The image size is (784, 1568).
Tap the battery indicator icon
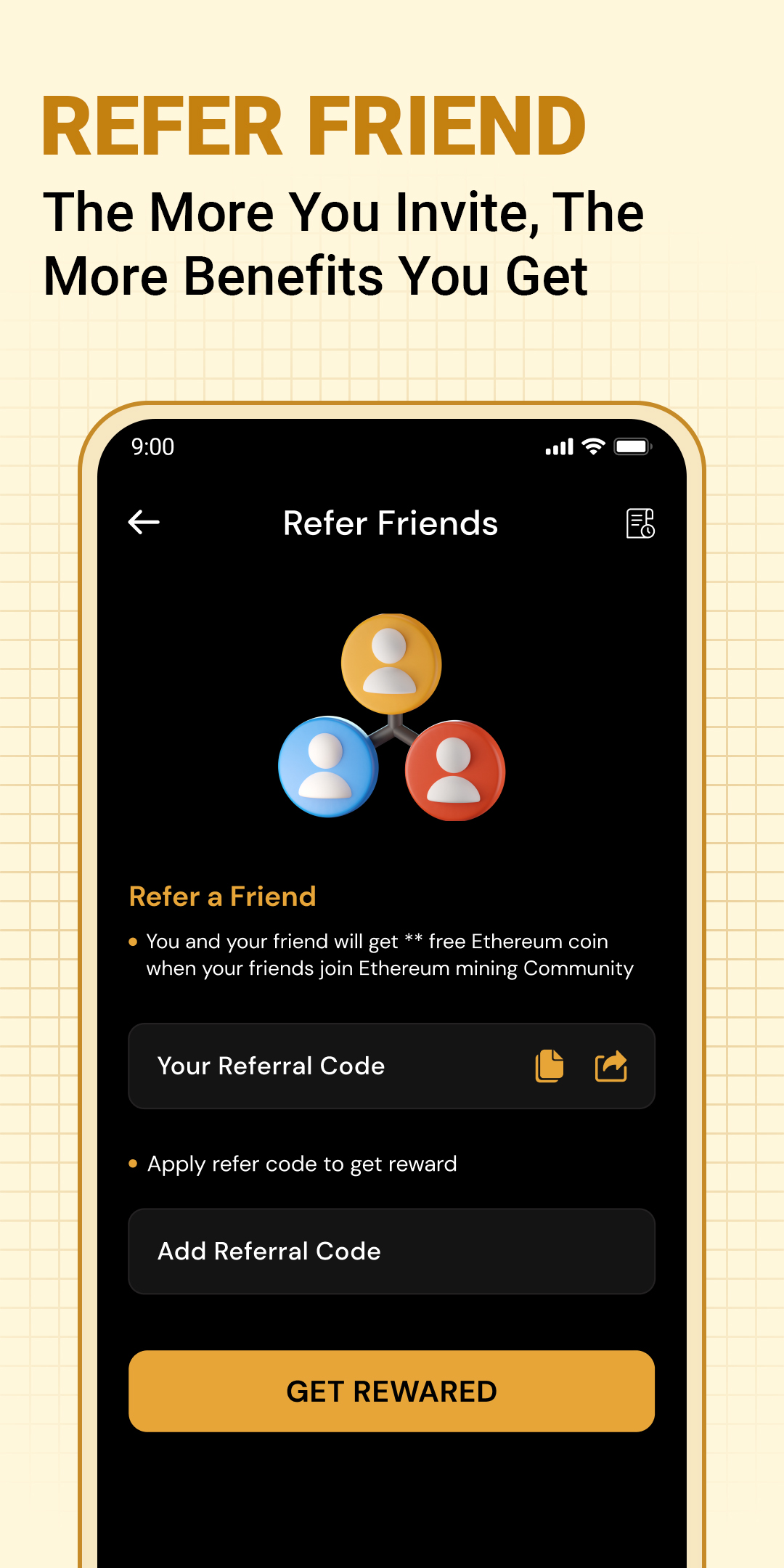tap(633, 446)
